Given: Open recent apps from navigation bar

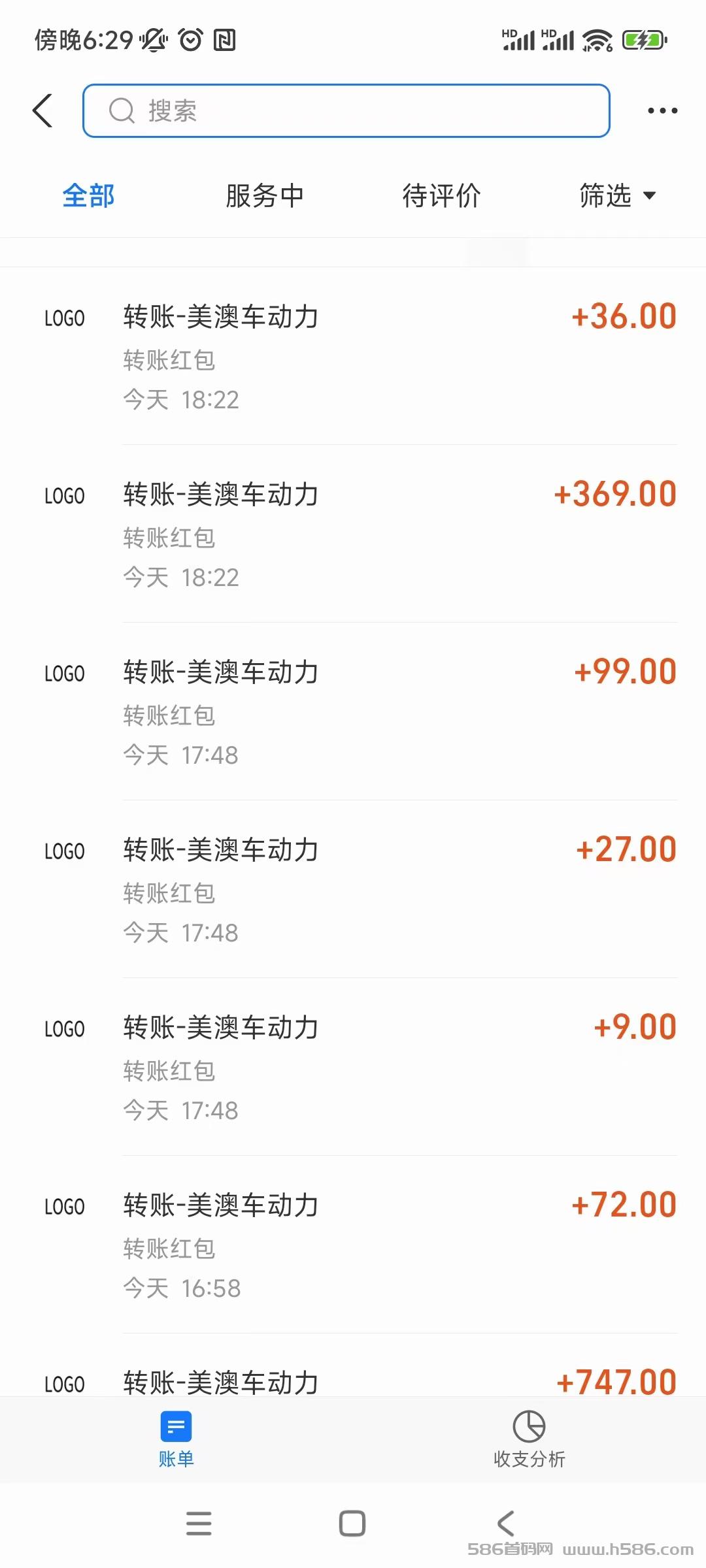Looking at the screenshot, I should coord(199,1523).
